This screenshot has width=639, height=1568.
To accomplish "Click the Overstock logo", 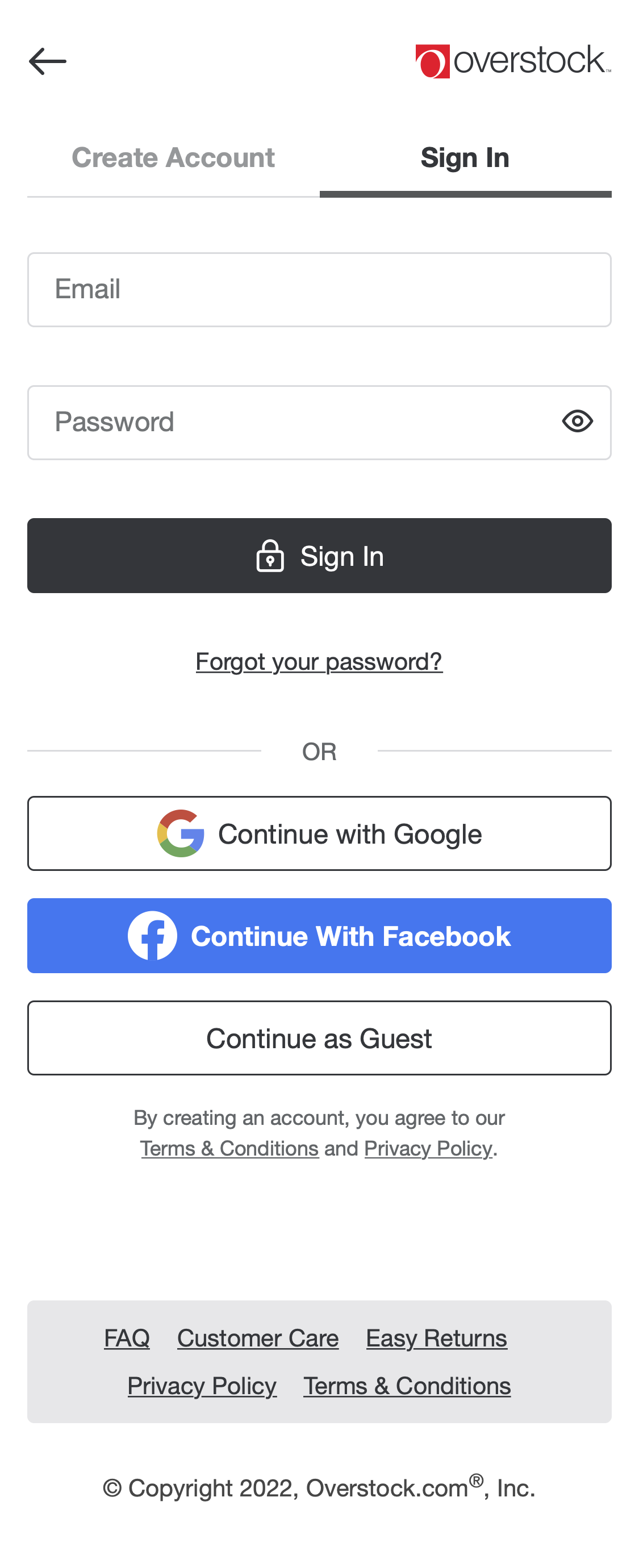I will pyautogui.click(x=513, y=62).
